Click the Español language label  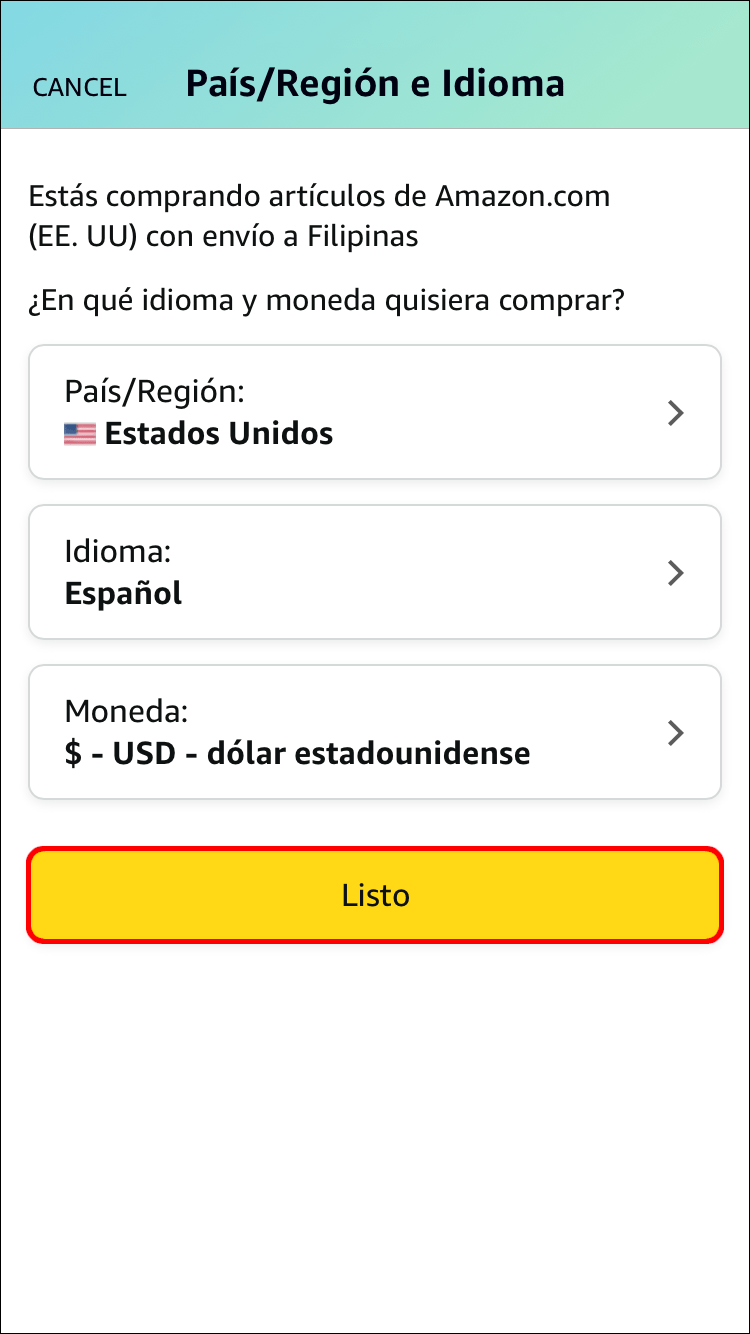122,592
